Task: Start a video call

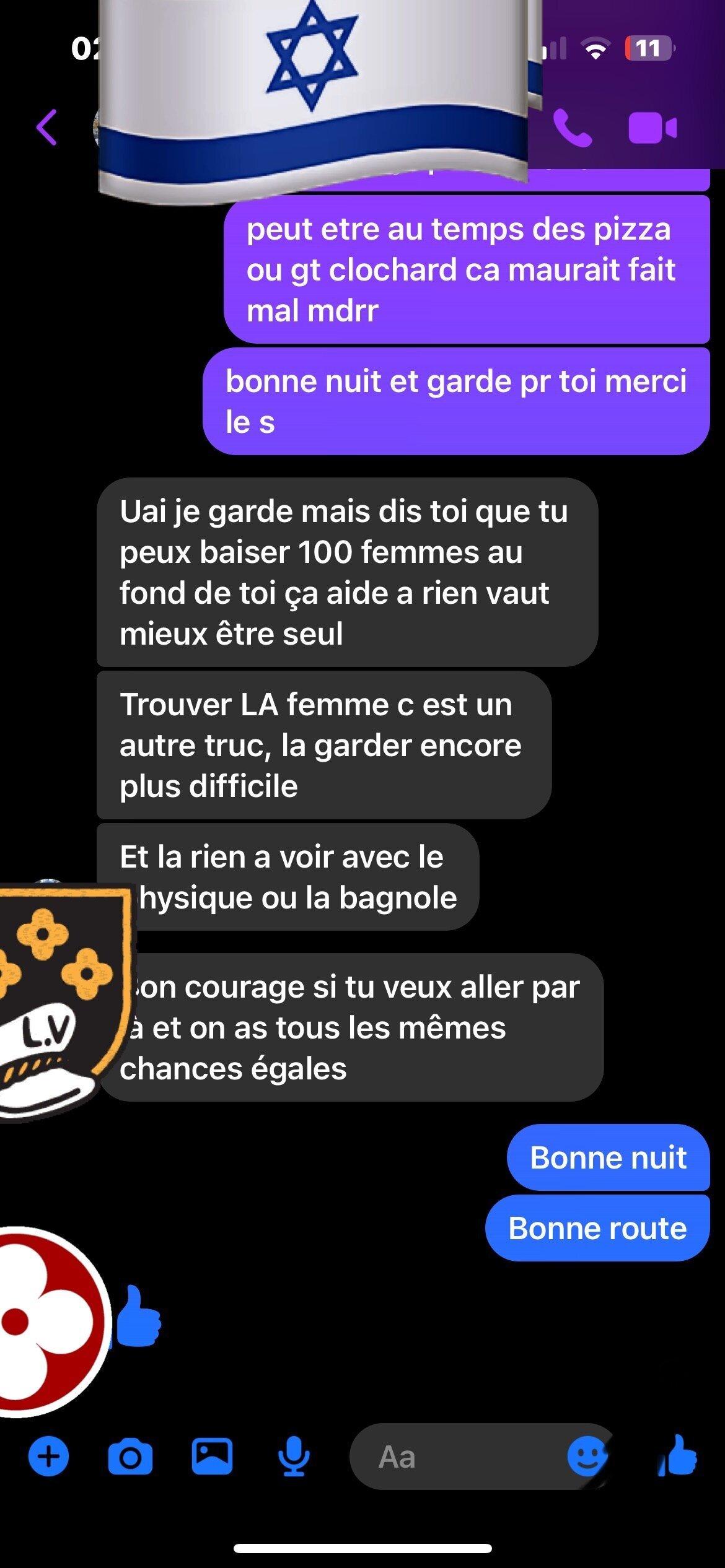Action: click(652, 128)
